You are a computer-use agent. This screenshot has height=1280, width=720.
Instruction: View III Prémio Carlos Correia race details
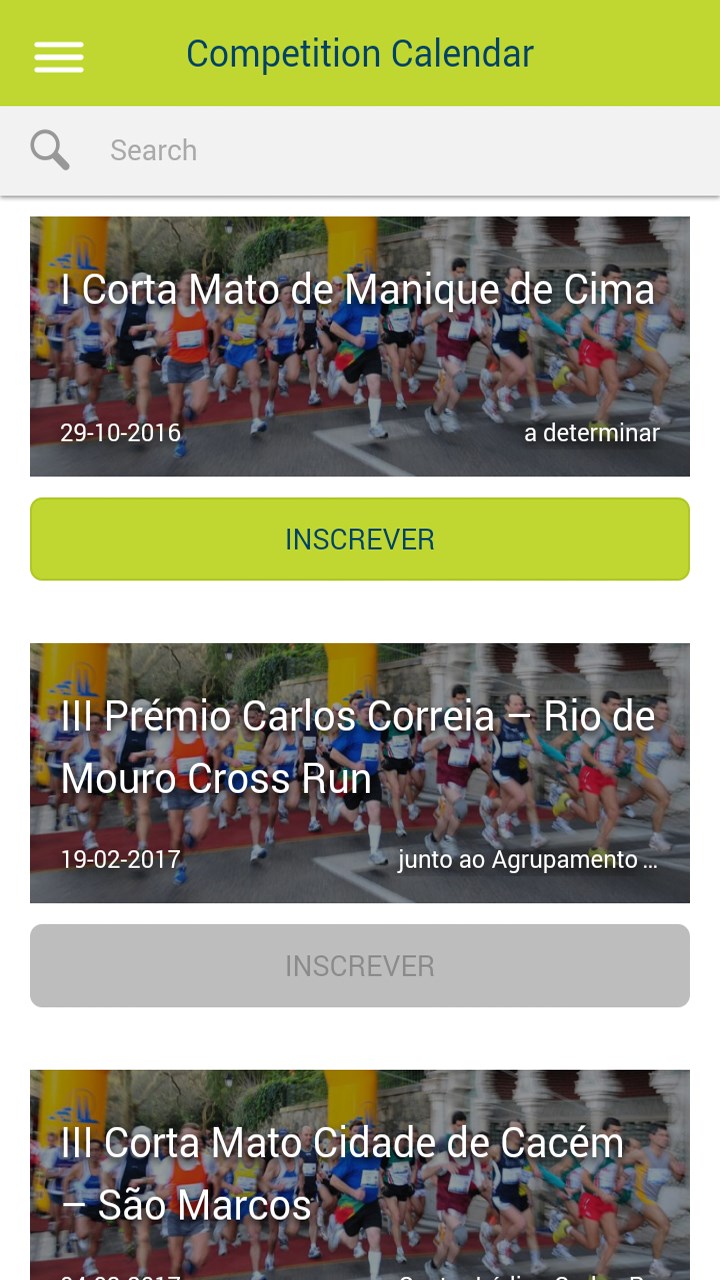[x=360, y=772]
